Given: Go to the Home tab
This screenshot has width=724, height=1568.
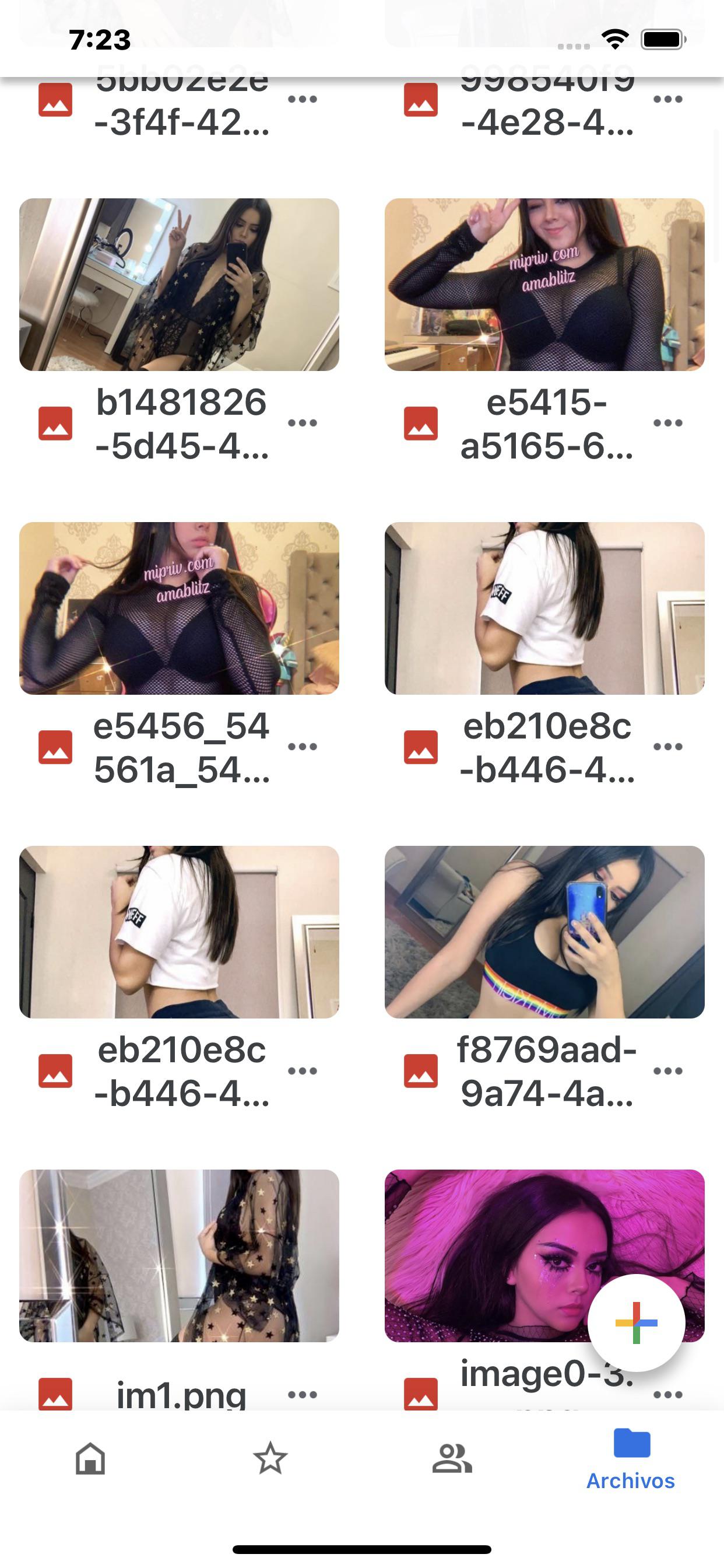Looking at the screenshot, I should point(90,1458).
